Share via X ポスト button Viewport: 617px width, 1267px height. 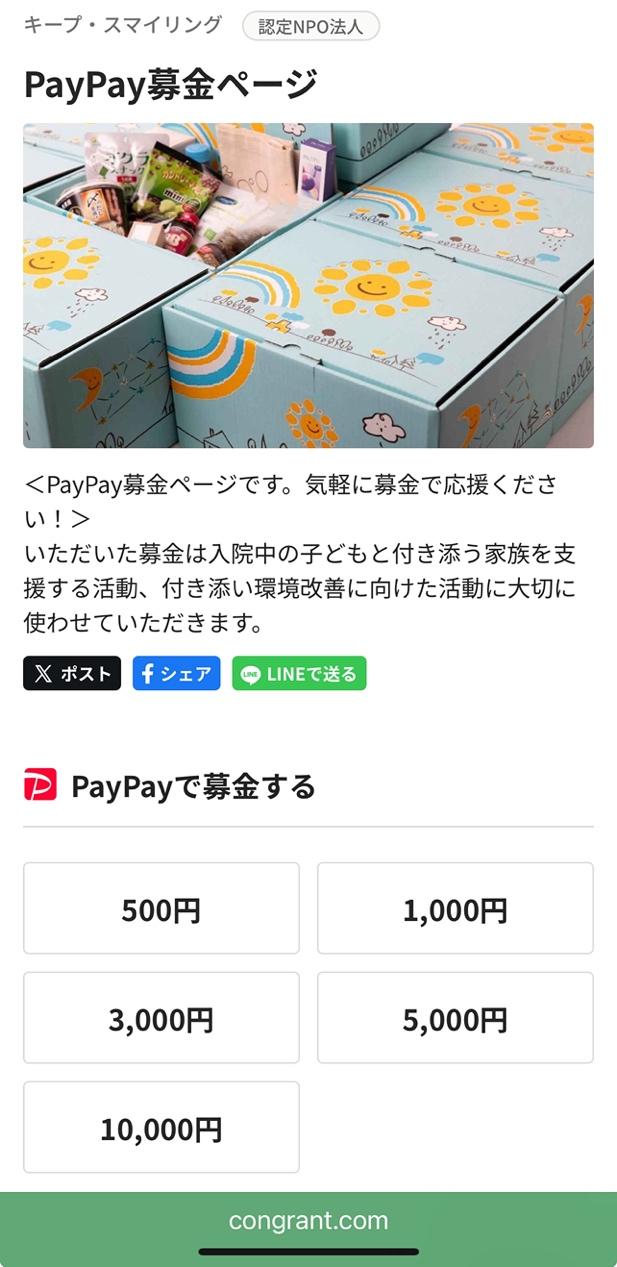point(72,674)
